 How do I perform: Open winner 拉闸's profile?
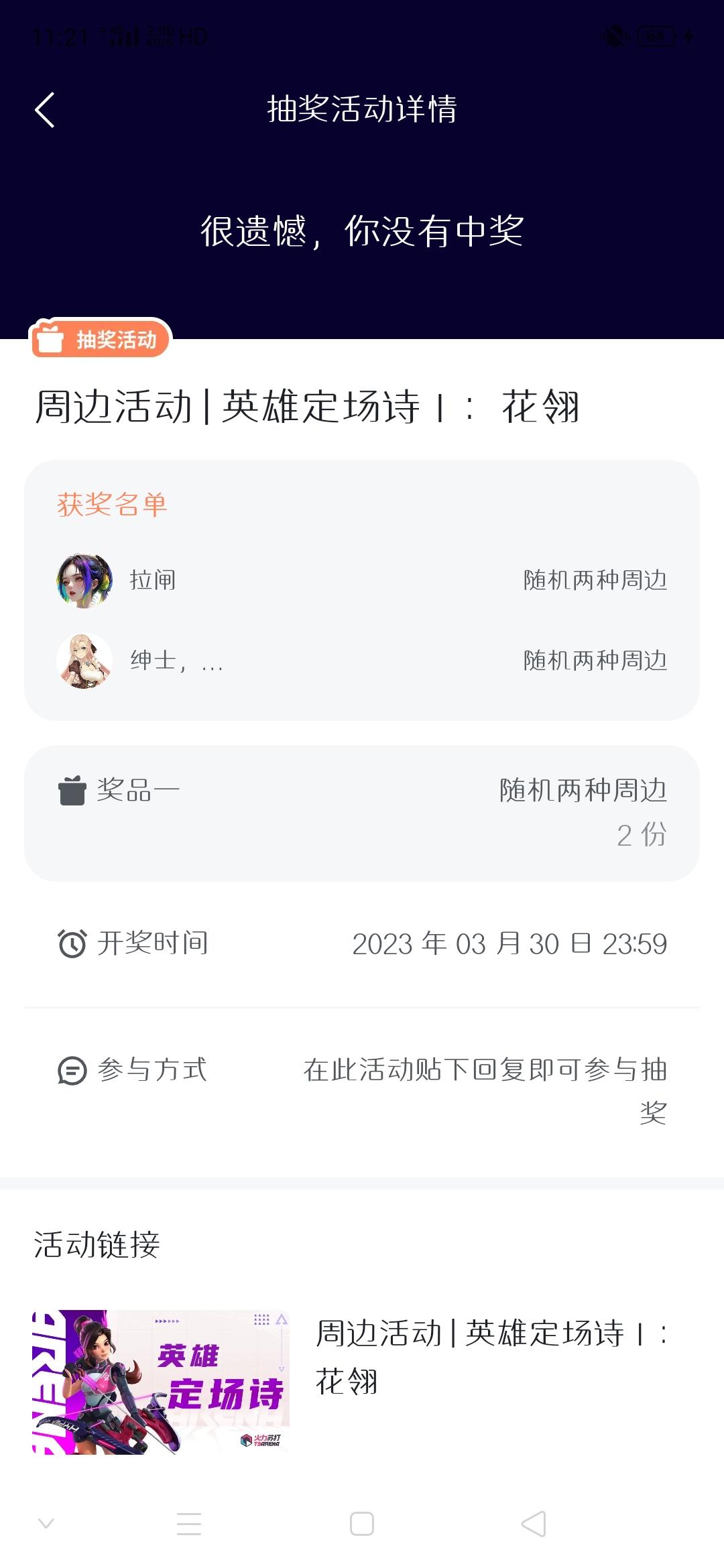coord(84,580)
